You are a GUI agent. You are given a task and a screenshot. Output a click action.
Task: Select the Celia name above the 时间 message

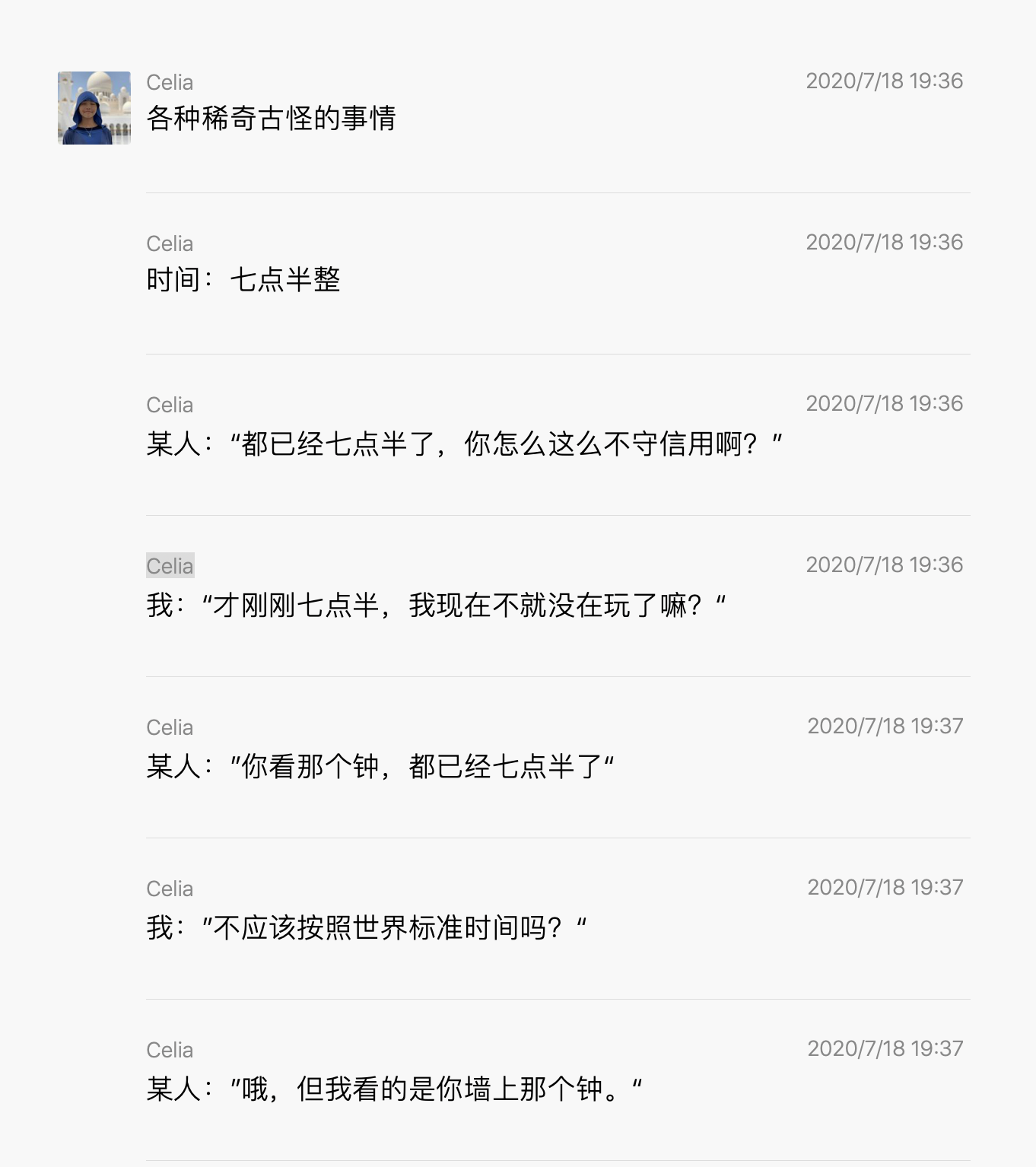(x=170, y=243)
